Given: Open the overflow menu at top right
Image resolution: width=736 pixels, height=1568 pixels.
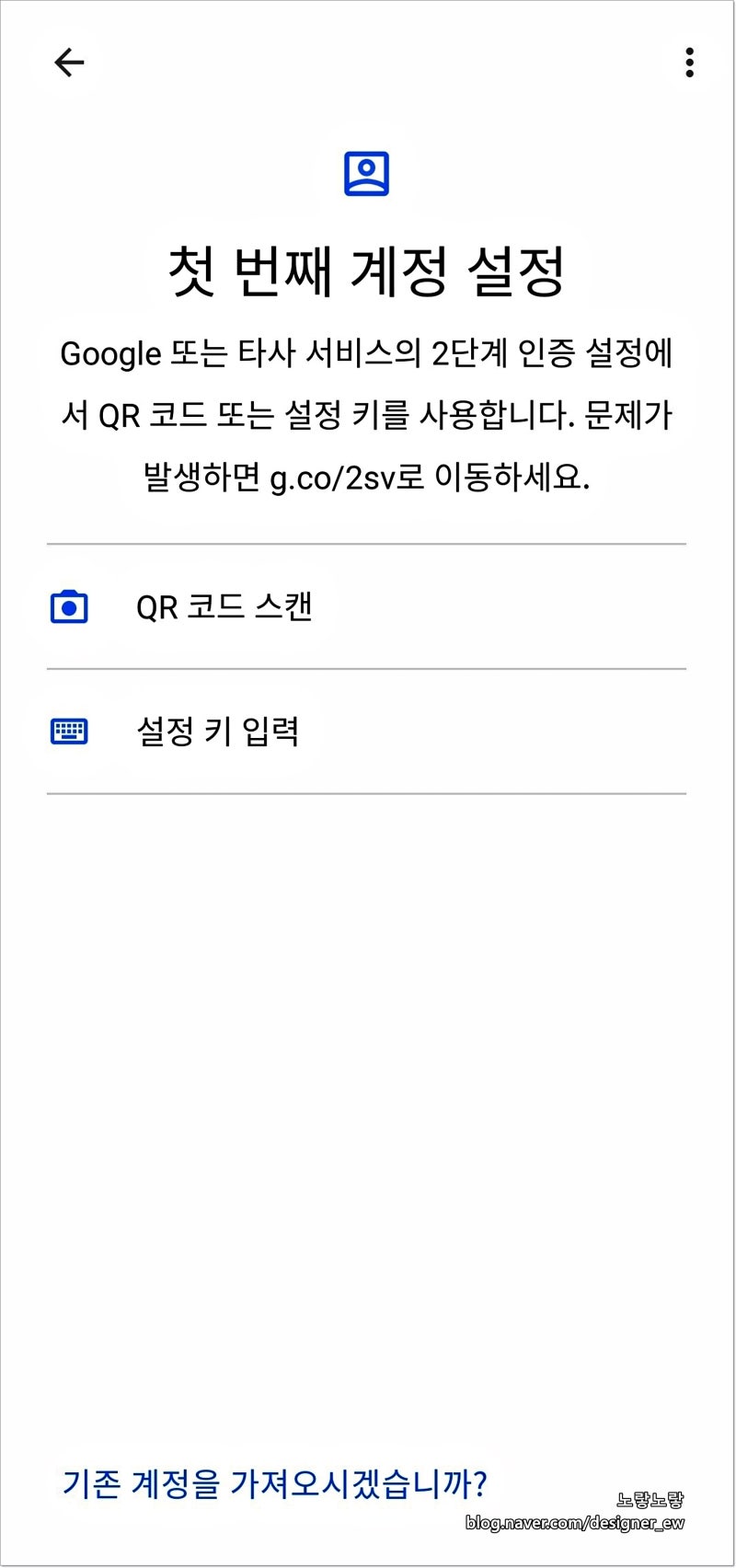Looking at the screenshot, I should (x=687, y=63).
